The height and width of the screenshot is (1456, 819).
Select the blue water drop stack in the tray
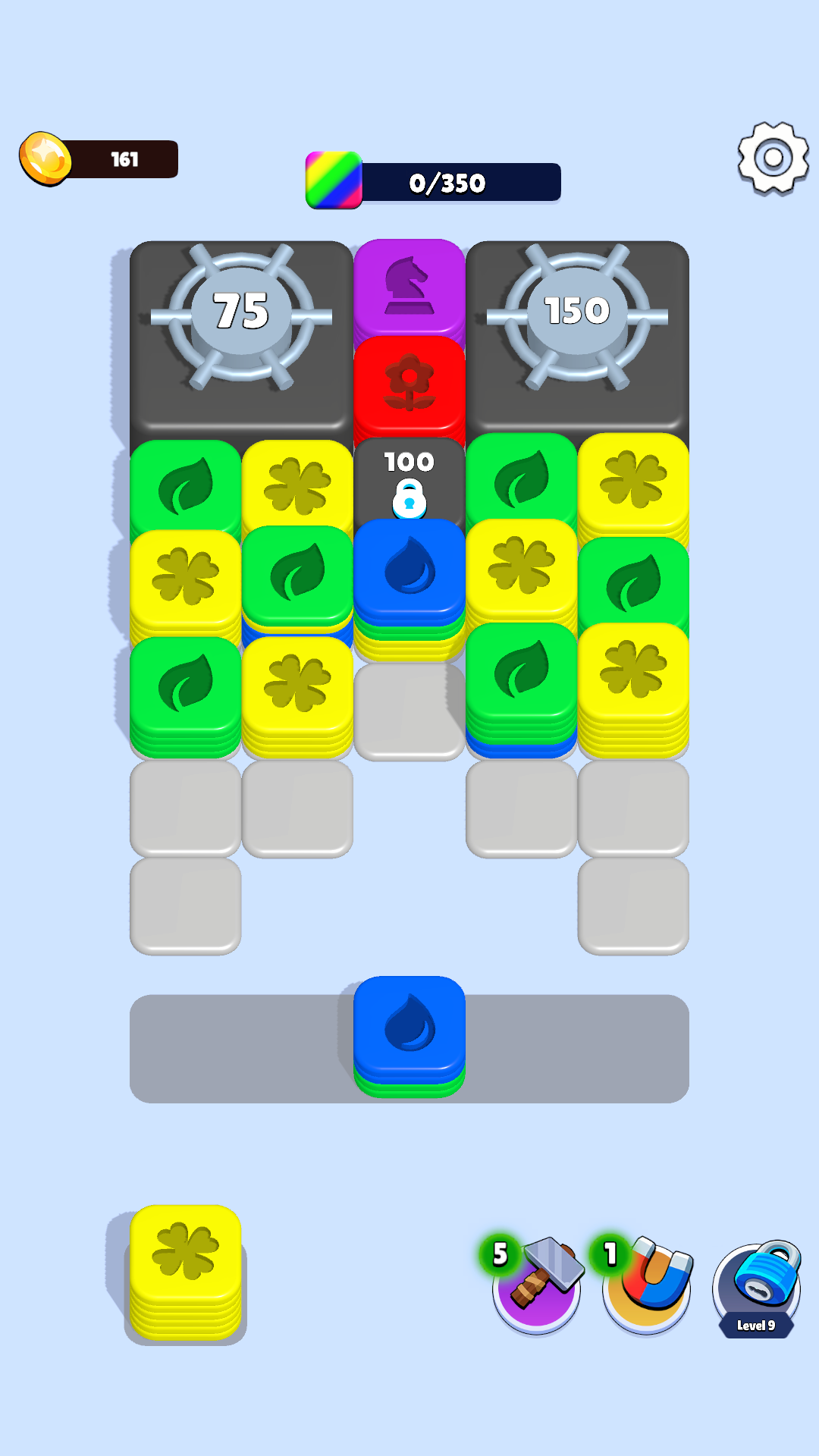coord(409,1037)
